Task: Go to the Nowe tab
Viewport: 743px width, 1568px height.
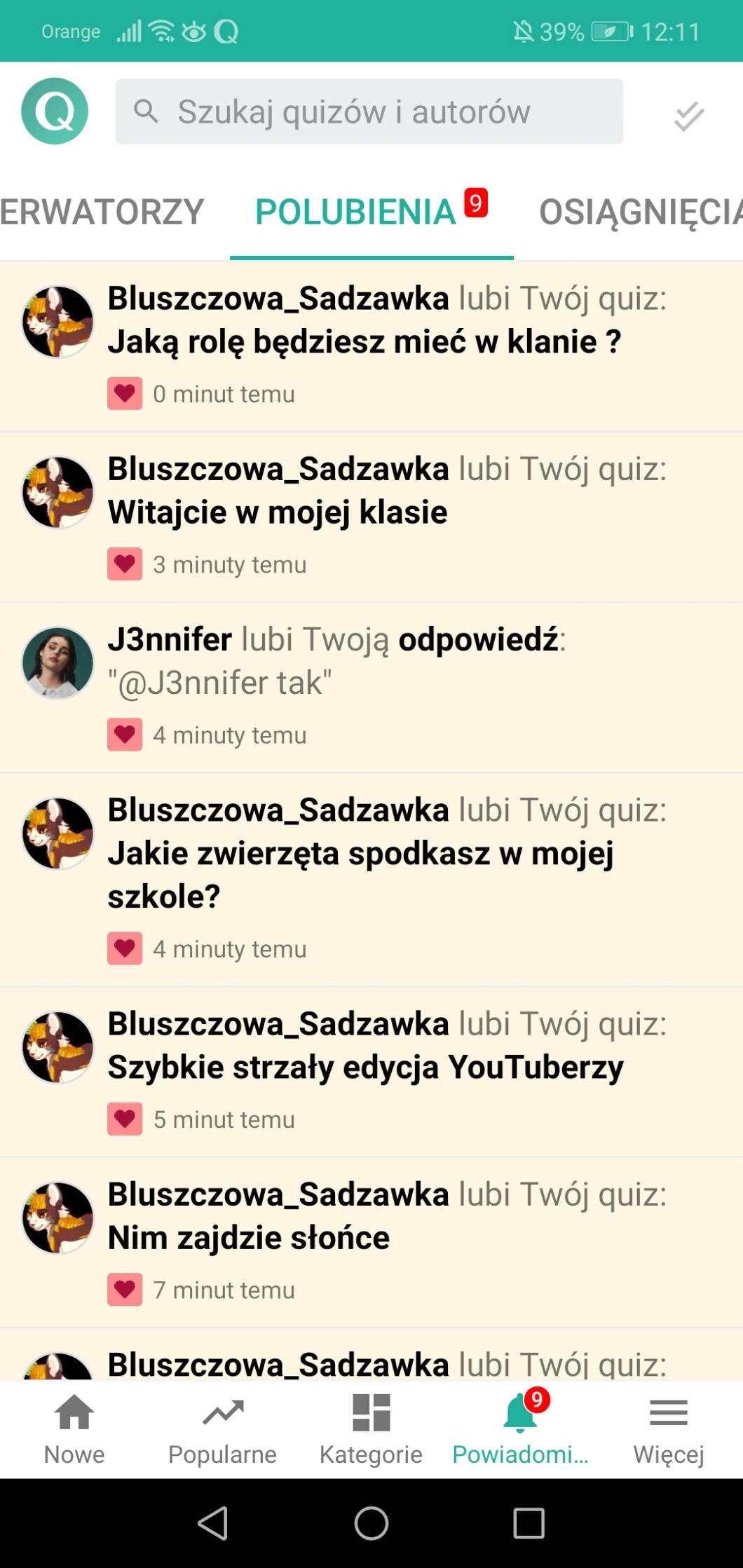Action: pos(74,1429)
